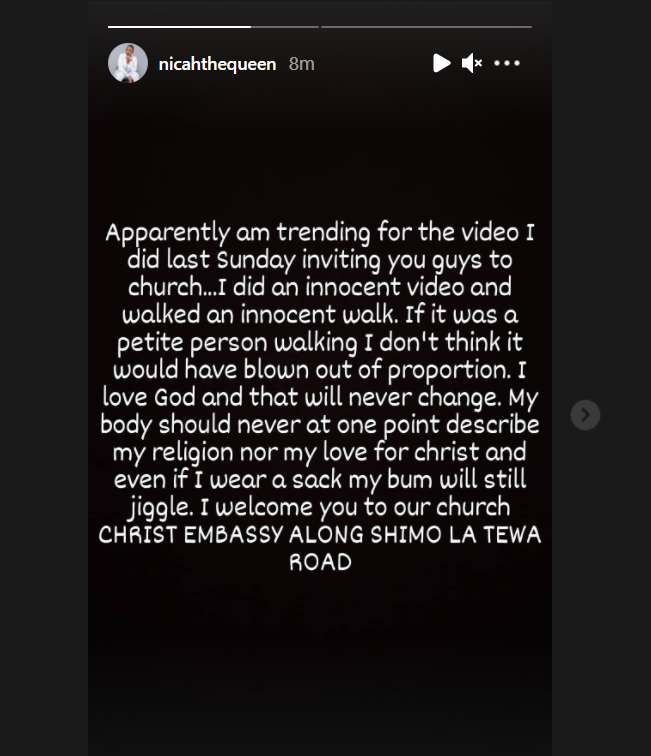Open the three-dot more options menu
Screen dimensions: 651x756
[x=507, y=63]
